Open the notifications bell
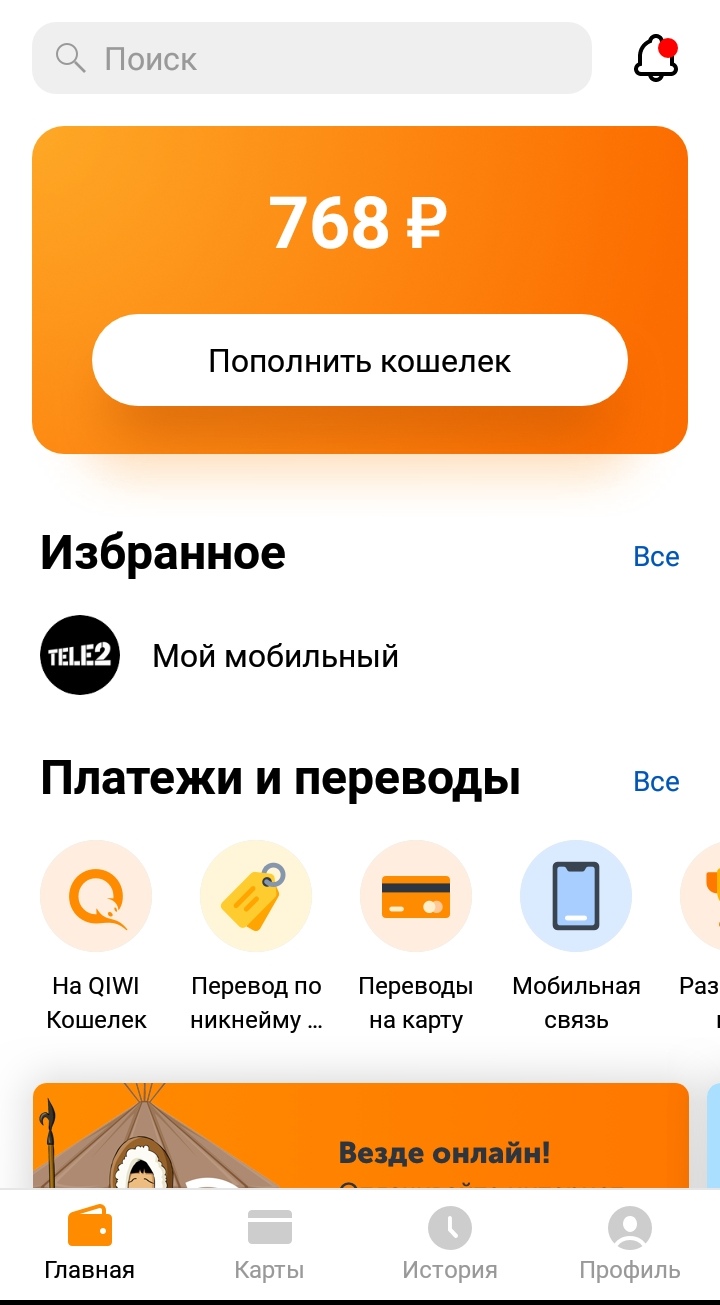The width and height of the screenshot is (720, 1305). coord(656,58)
